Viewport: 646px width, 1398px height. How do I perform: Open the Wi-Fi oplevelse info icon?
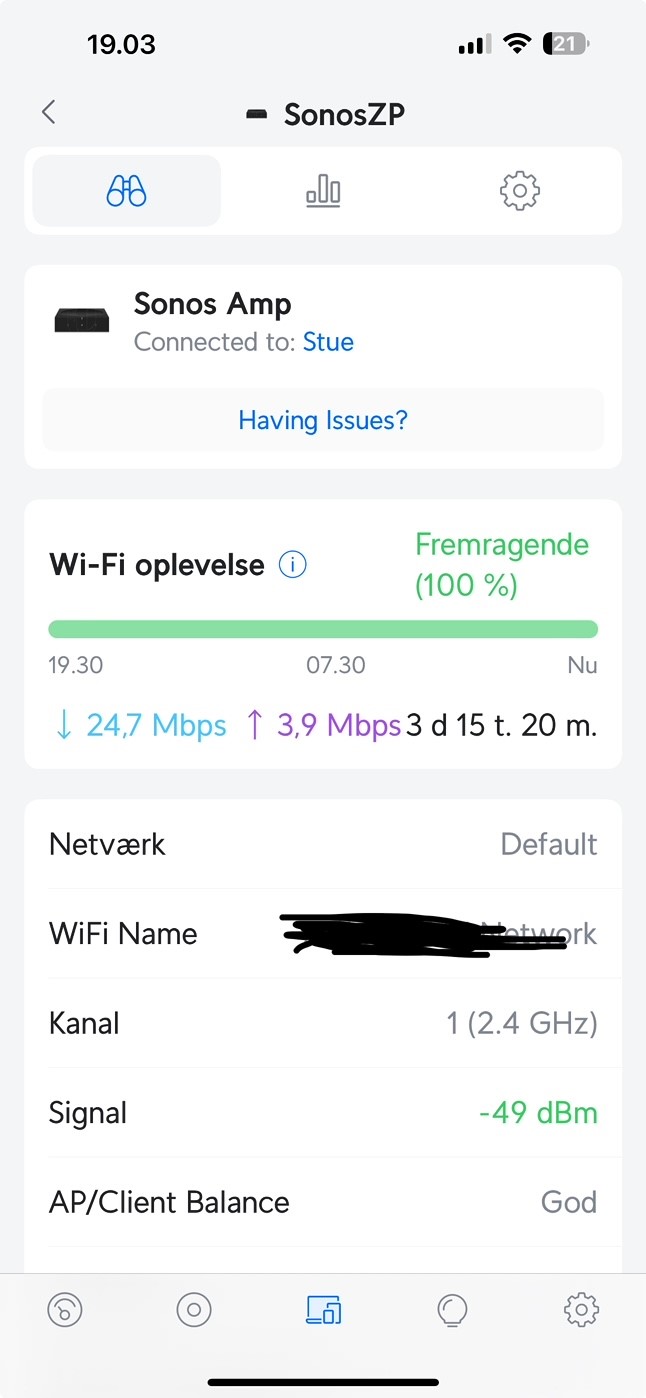coord(292,565)
